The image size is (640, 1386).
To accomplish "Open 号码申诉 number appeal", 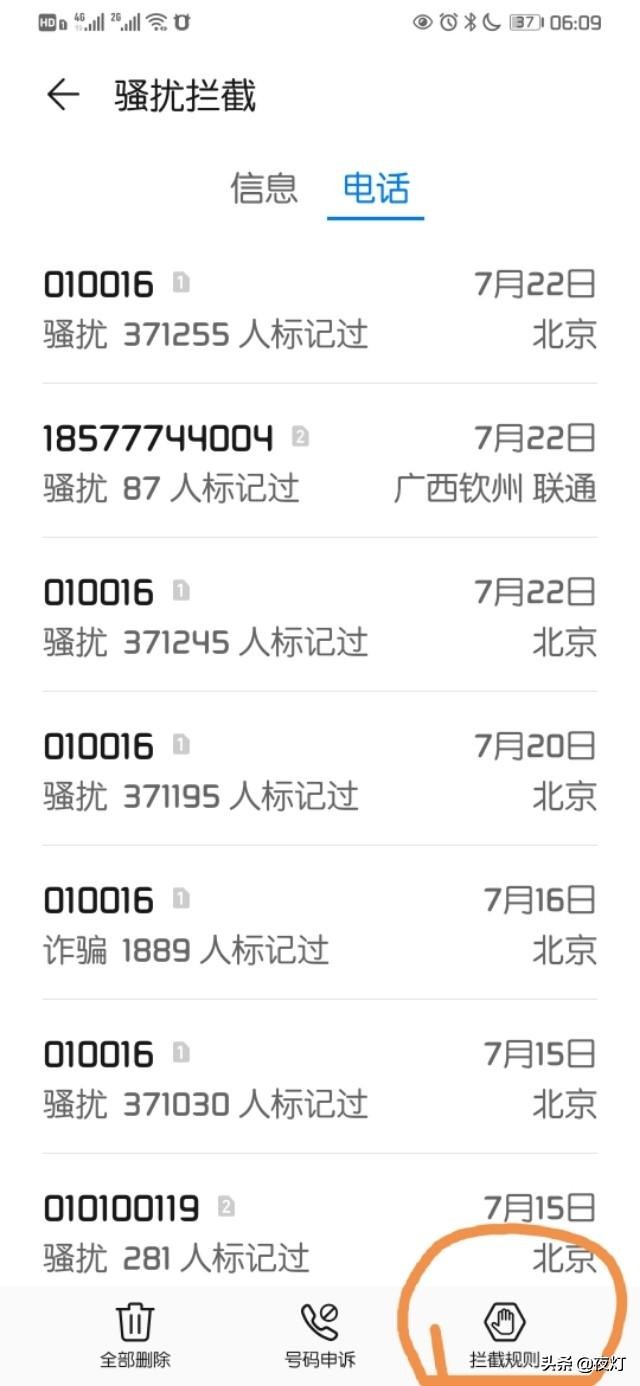I will point(320,1336).
